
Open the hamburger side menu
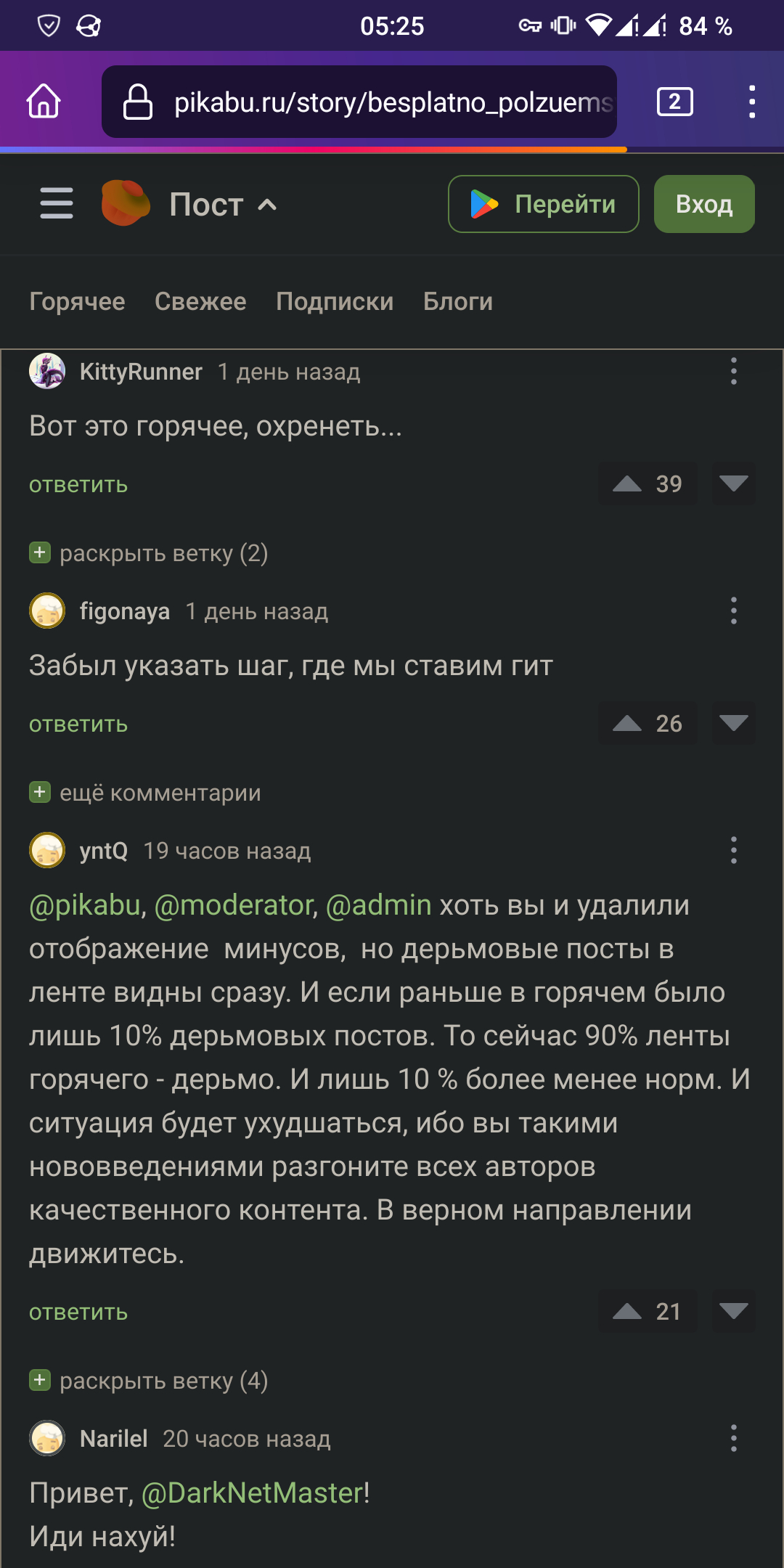click(57, 203)
